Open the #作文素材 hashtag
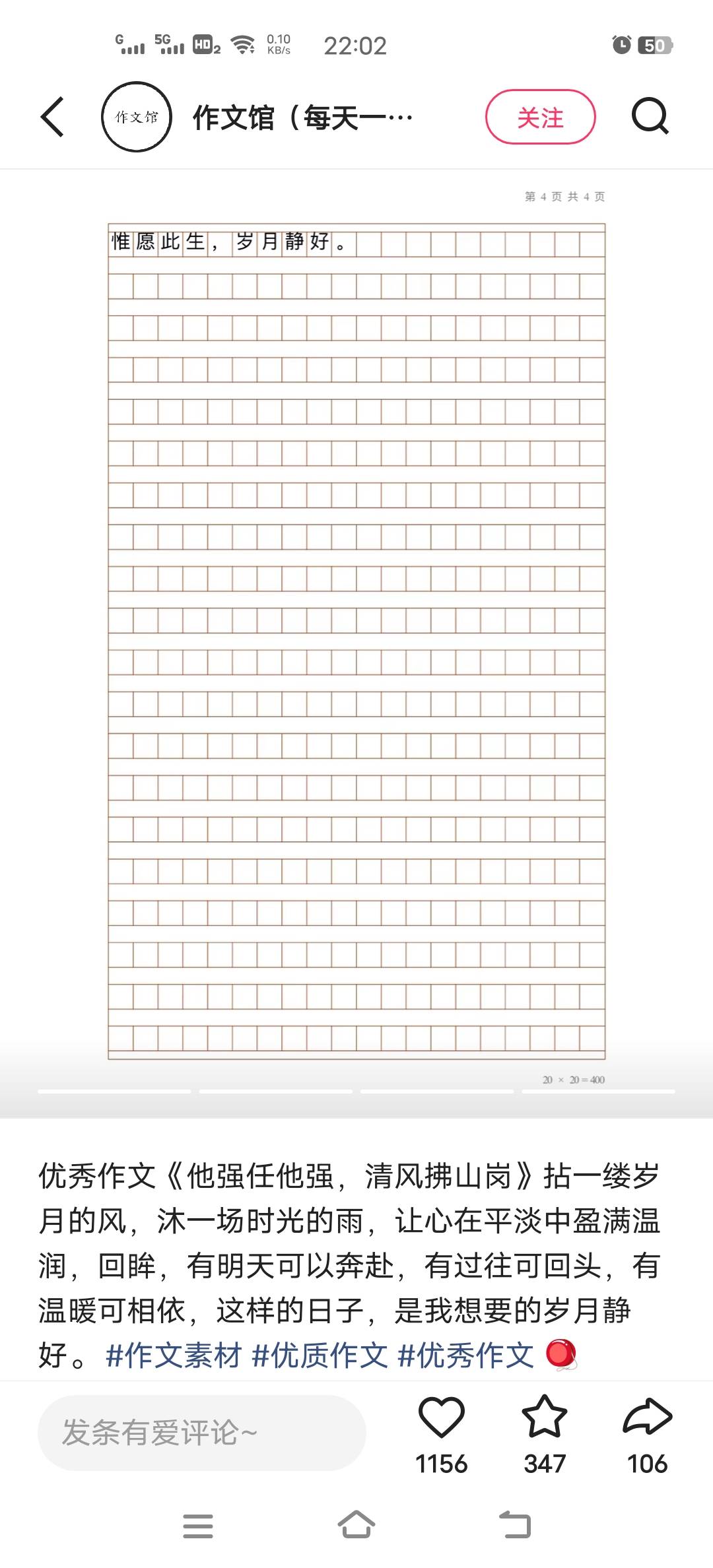713x1568 pixels. 174,1356
